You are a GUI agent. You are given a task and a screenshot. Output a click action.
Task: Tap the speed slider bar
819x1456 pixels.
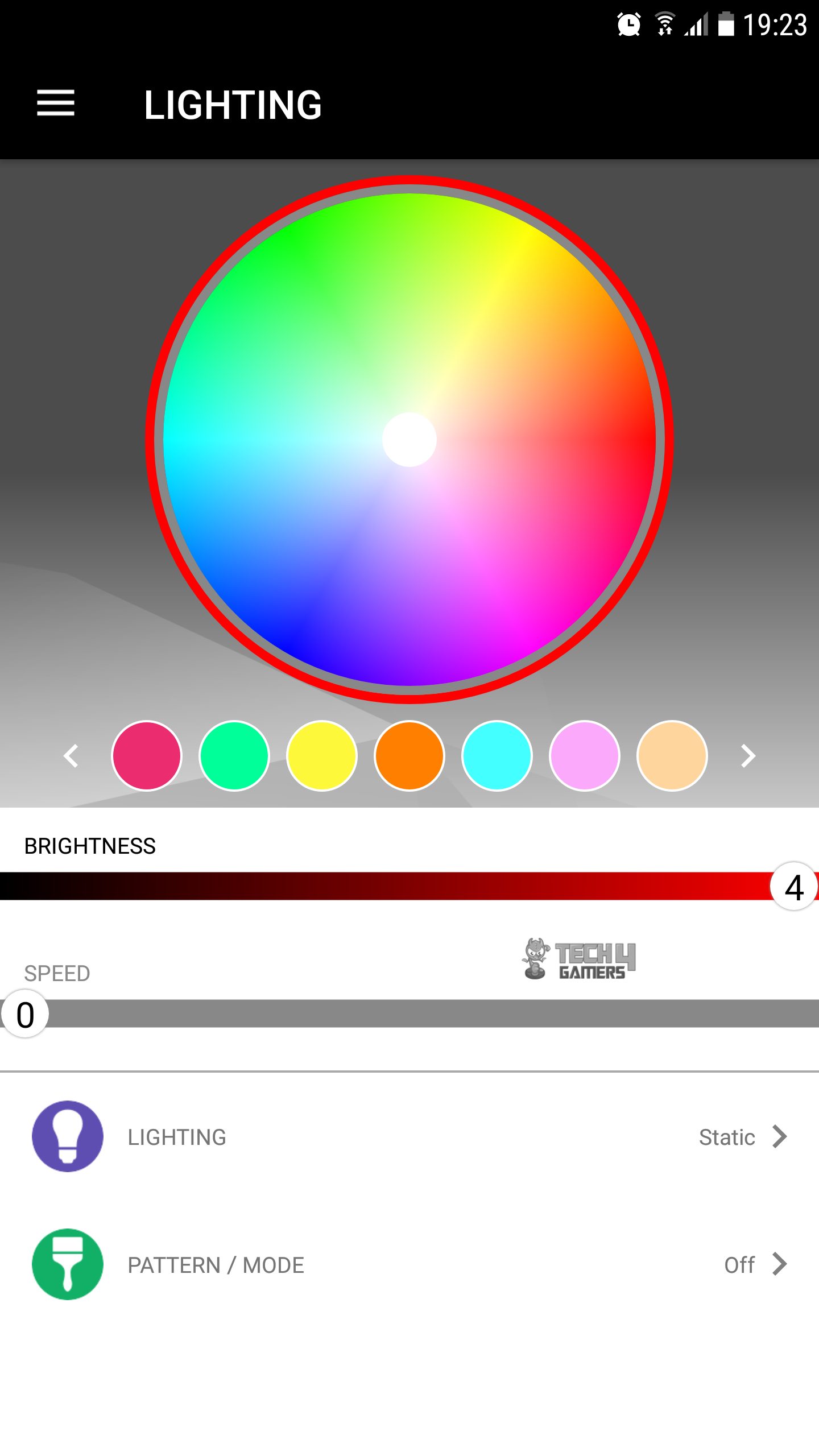[409, 1014]
